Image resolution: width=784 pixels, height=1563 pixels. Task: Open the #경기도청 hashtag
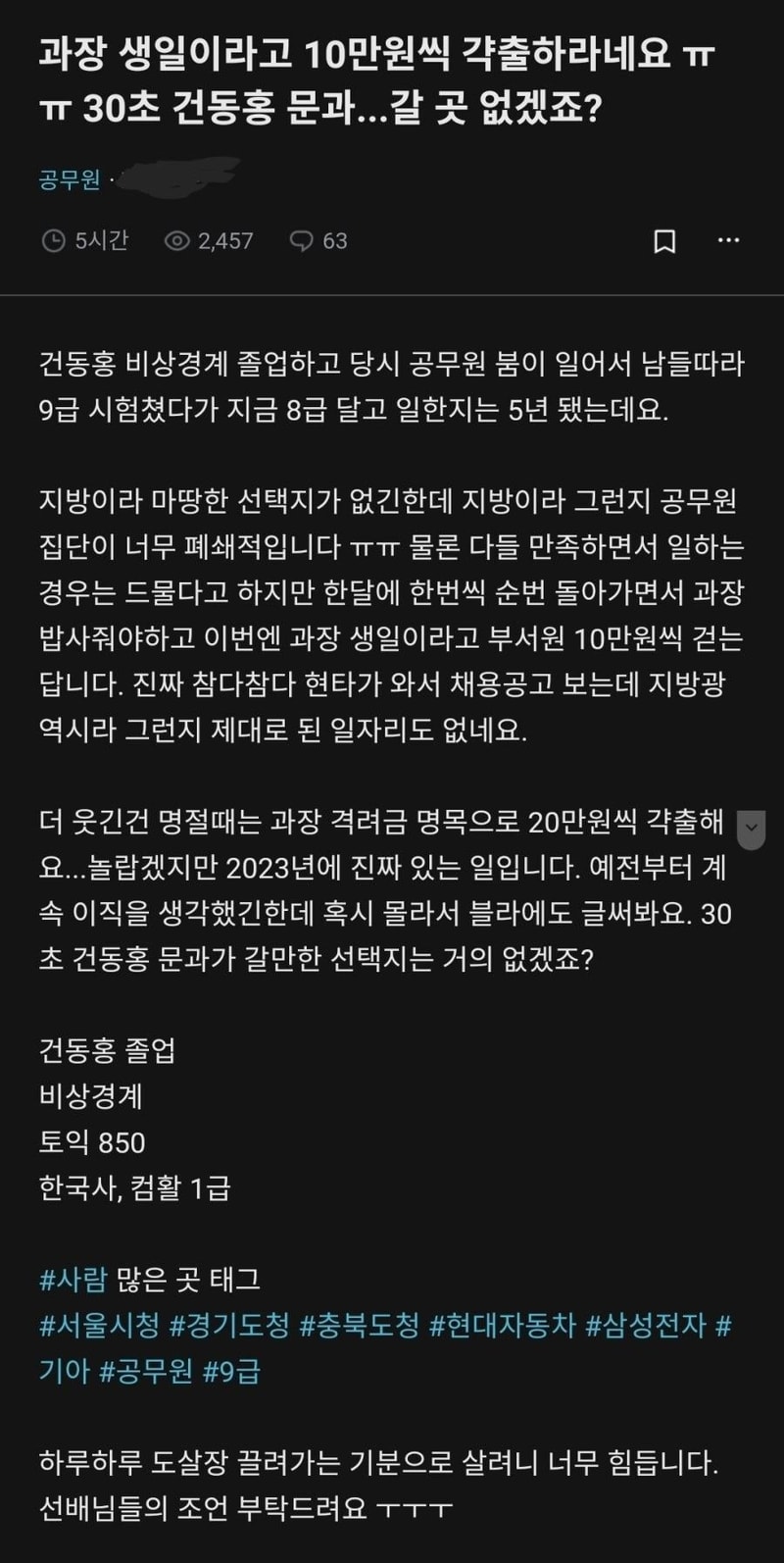click(x=229, y=1326)
